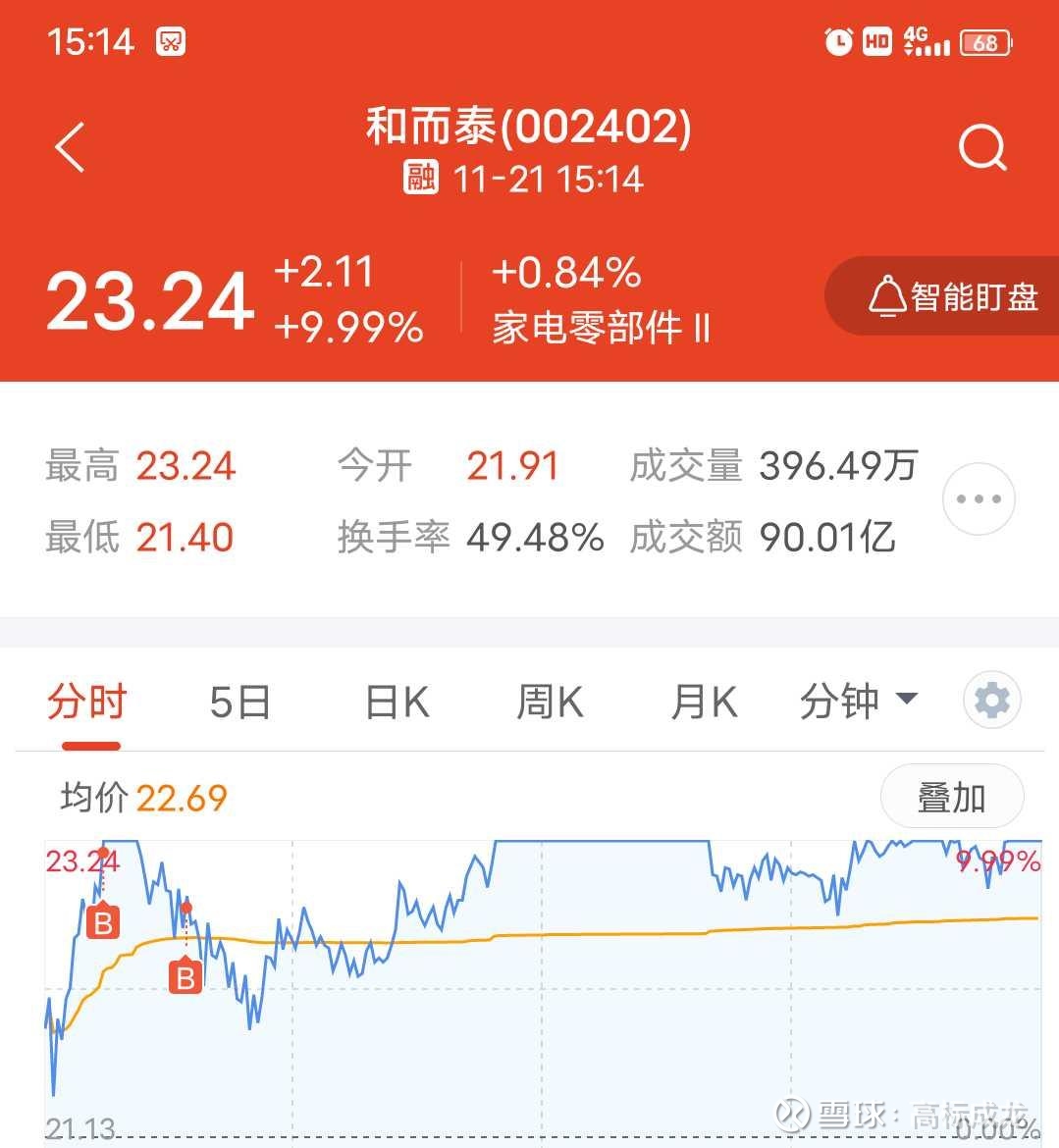The width and height of the screenshot is (1059, 1148).
Task: Open chart settings with the gear icon
Action: (991, 700)
